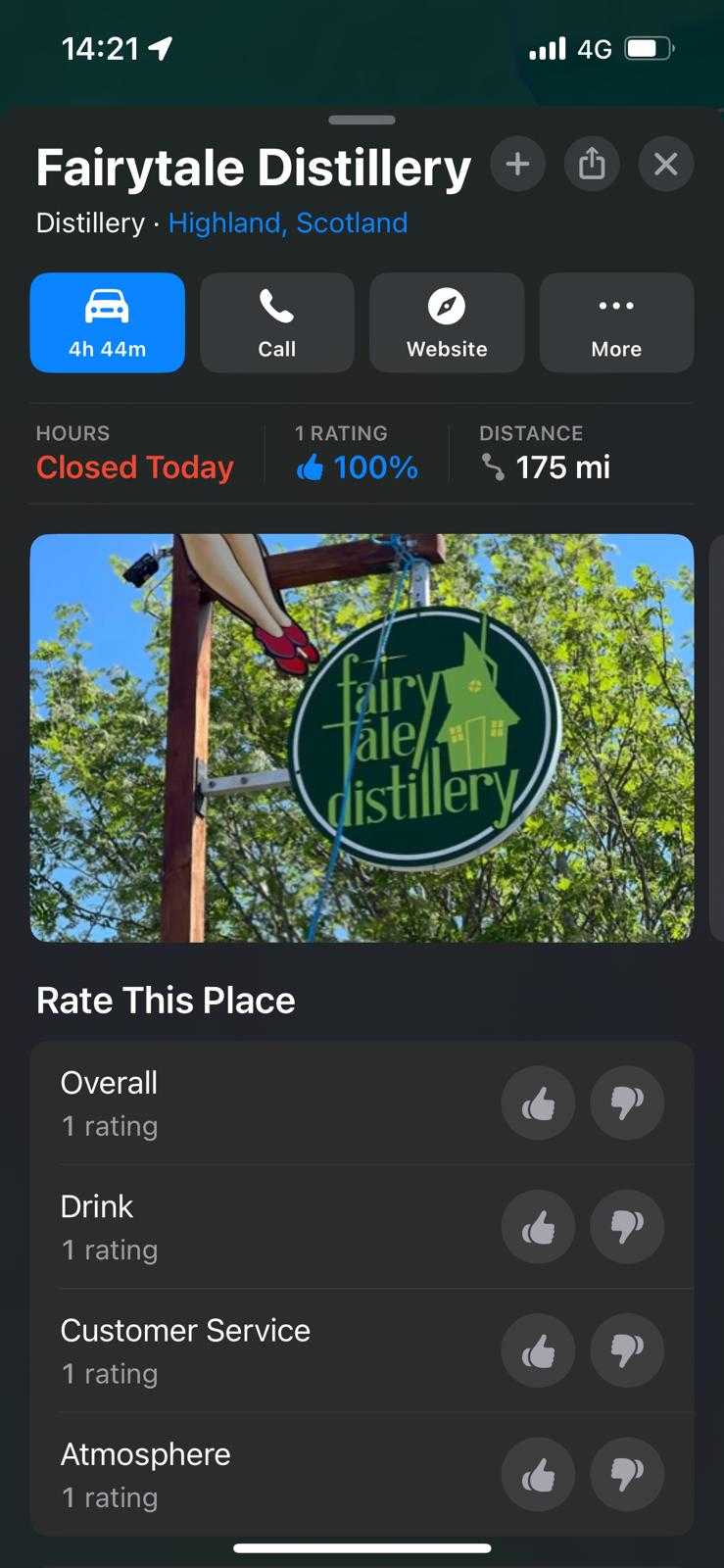Close the Fairytale Distillery card

pos(666,164)
